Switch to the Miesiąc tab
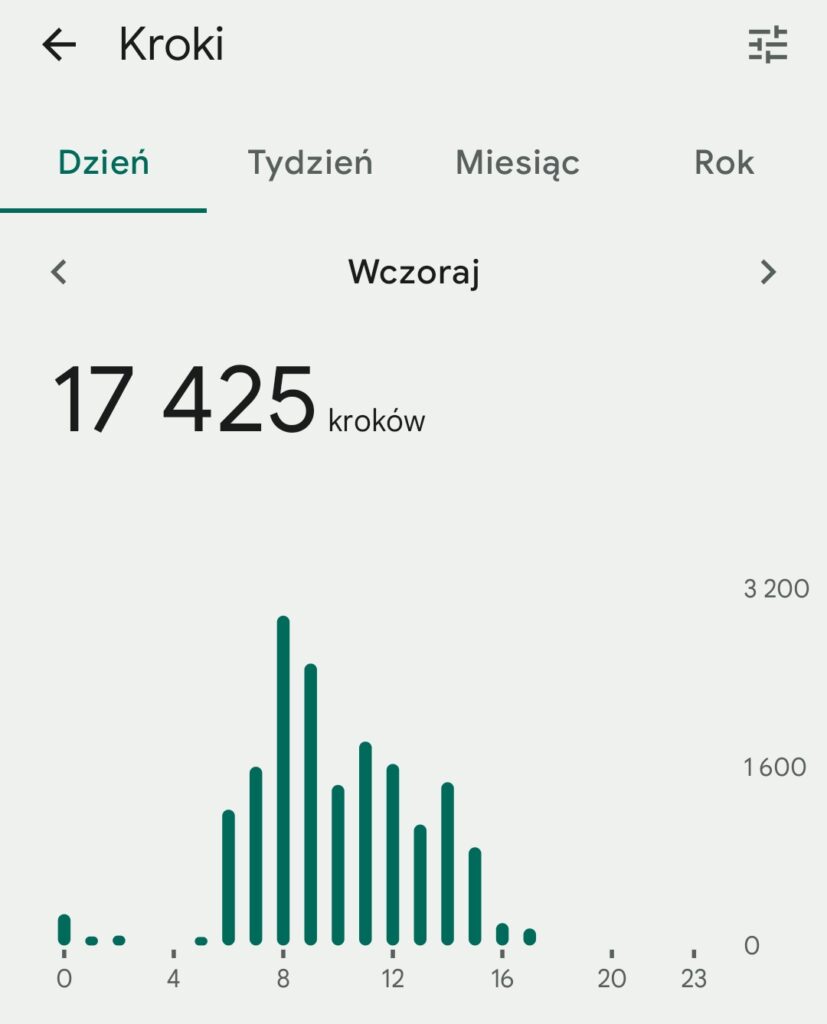Screen dimensions: 827x1024 click(517, 162)
